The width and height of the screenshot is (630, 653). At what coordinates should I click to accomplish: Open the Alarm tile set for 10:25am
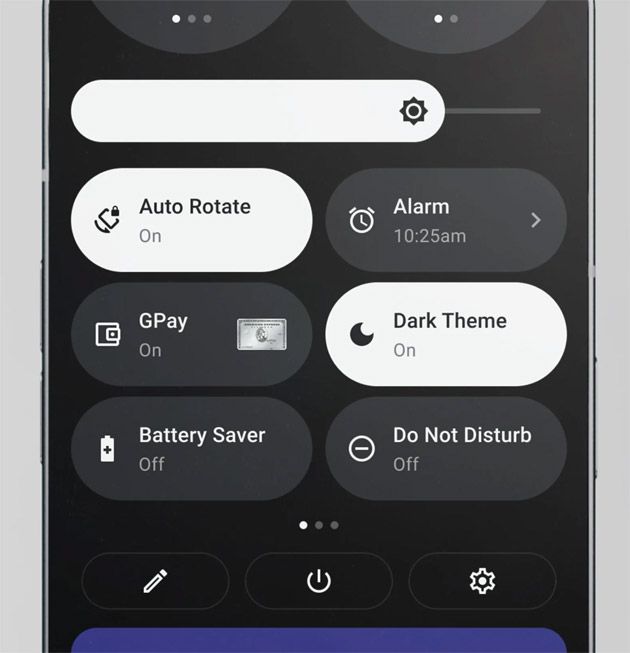(x=430, y=220)
